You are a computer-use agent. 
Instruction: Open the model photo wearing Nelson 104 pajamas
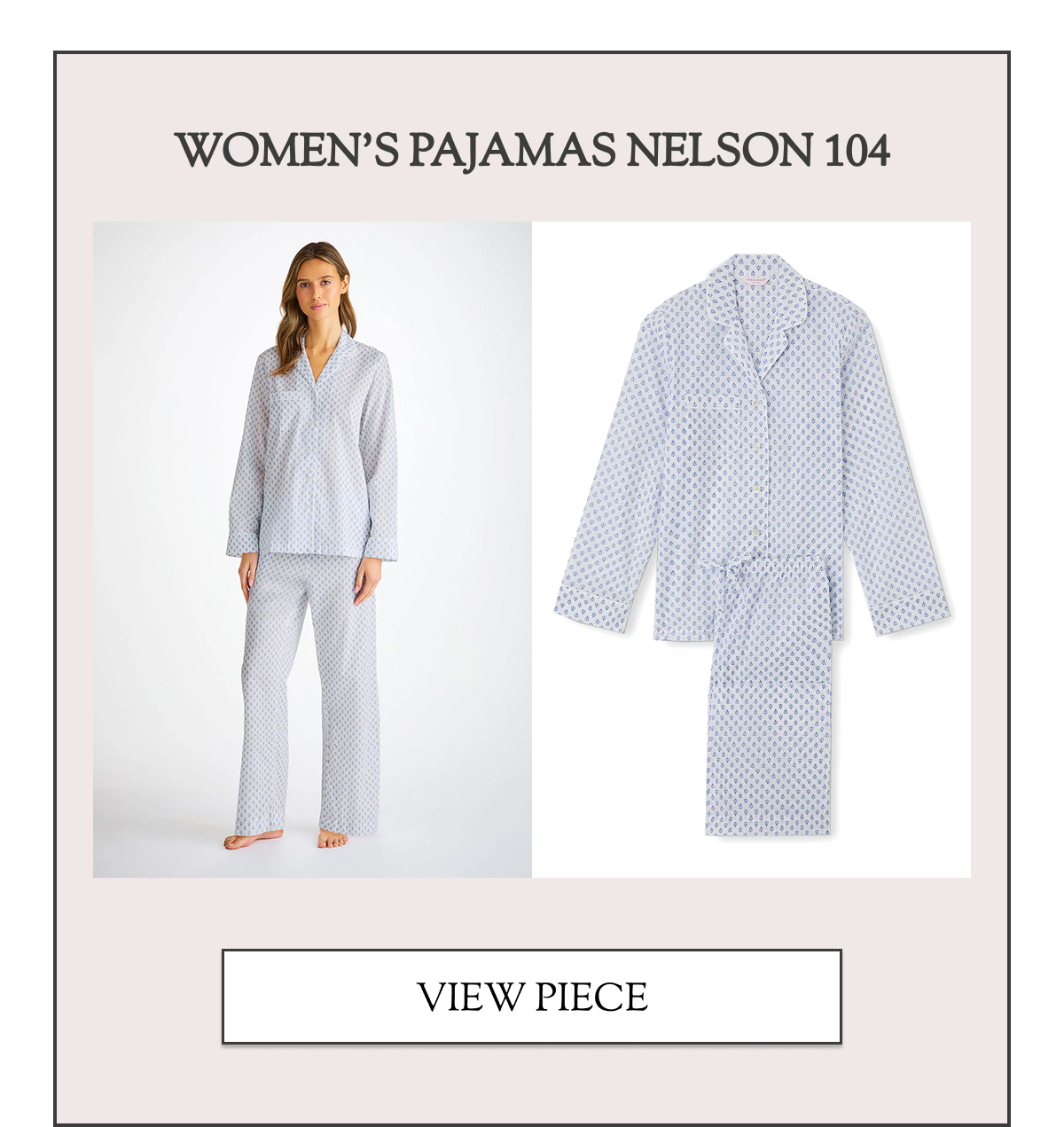[x=312, y=549]
